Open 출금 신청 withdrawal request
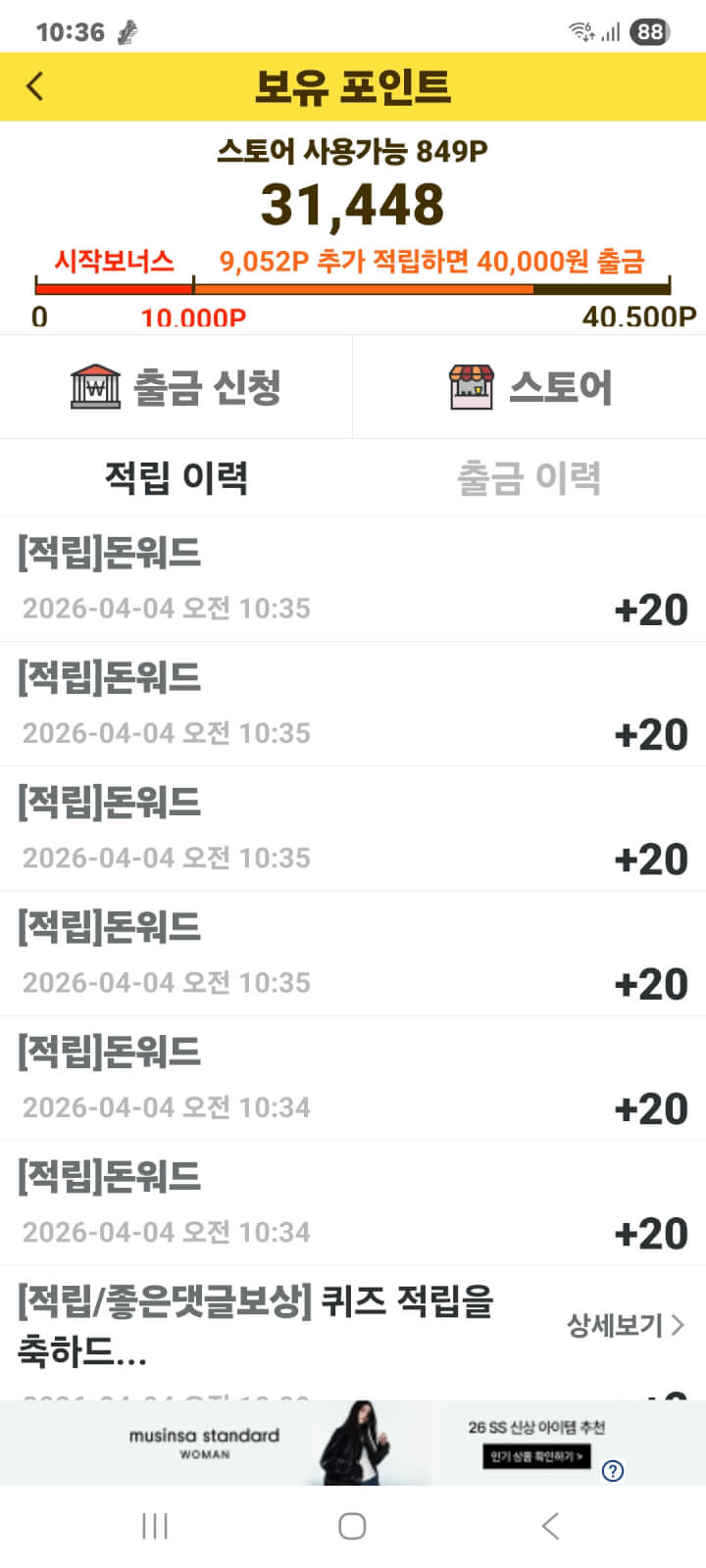The height and width of the screenshot is (1568, 706). [176, 387]
